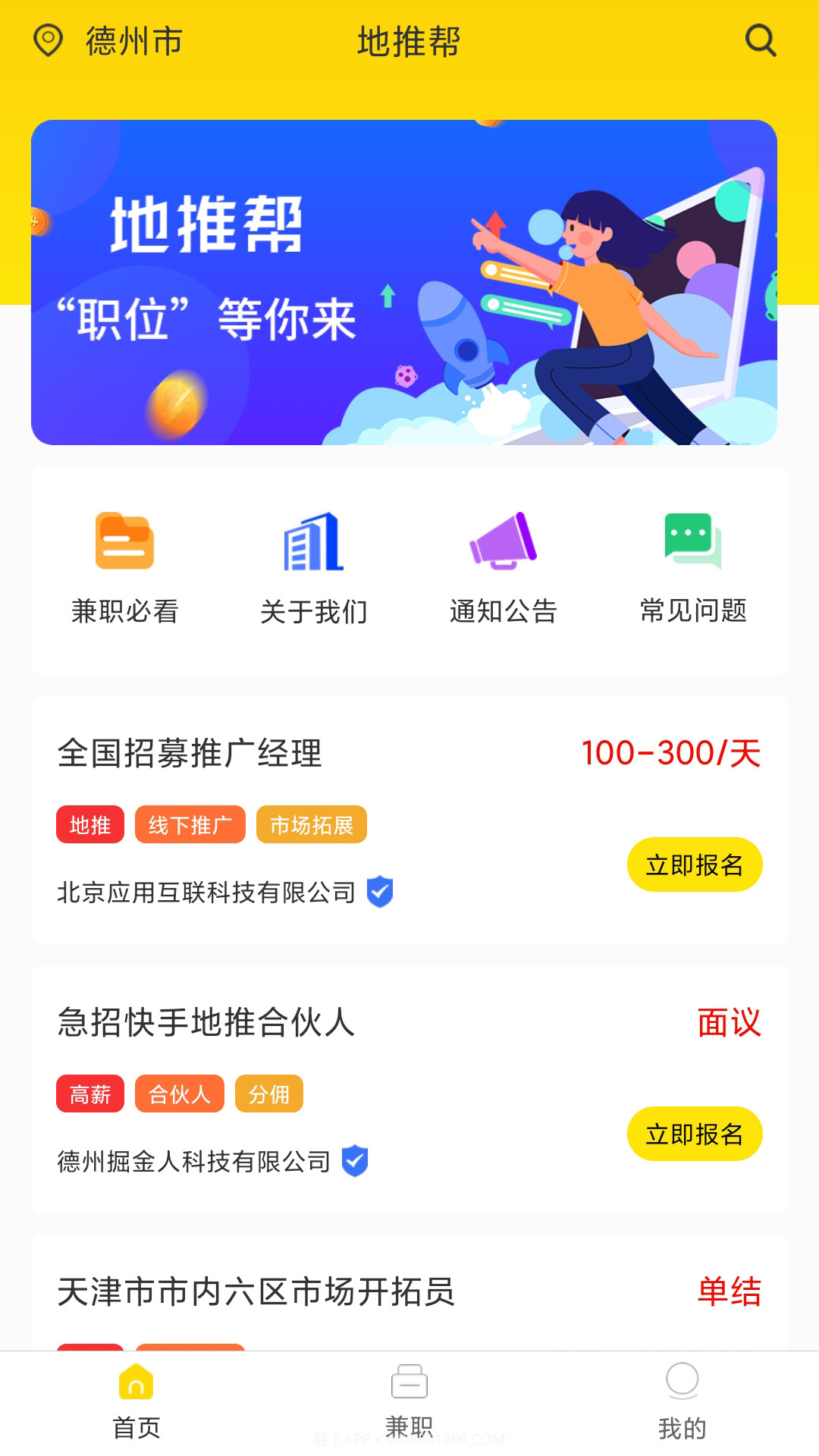This screenshot has width=819, height=1456.
Task: Tap the 高薪 tag on the partner listing
Action: pos(89,1094)
